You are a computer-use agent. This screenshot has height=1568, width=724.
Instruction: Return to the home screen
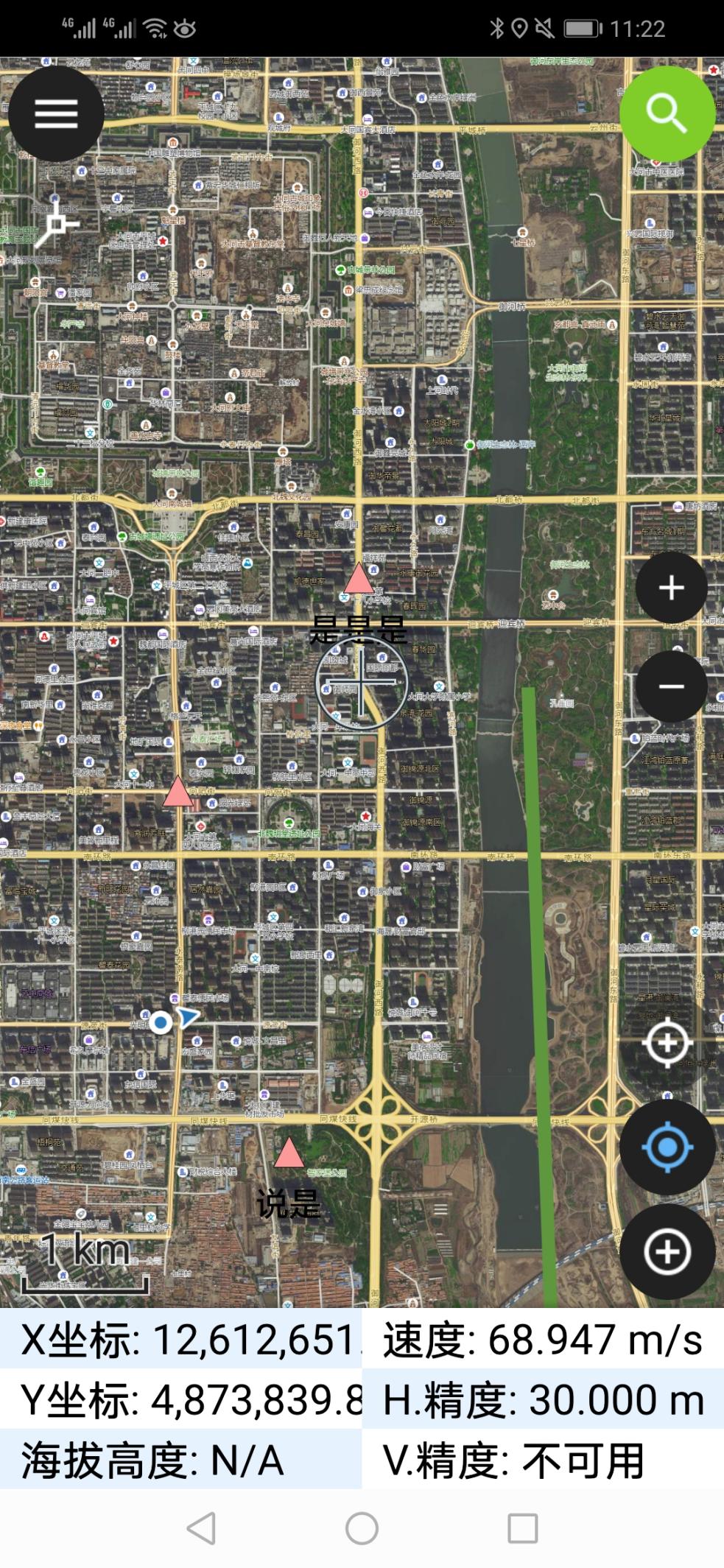tap(362, 1528)
